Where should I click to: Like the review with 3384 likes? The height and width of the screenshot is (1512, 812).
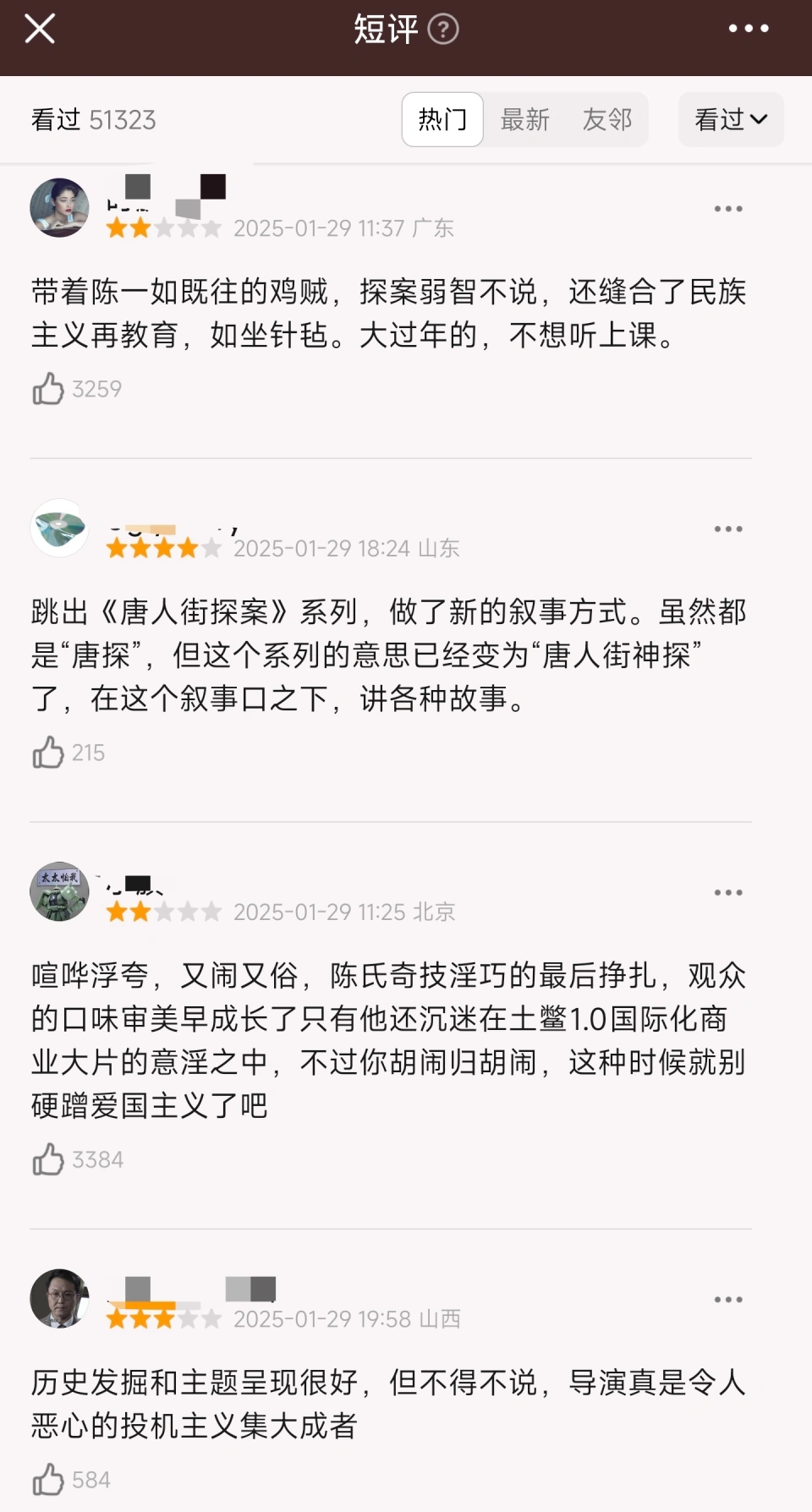(x=48, y=1159)
